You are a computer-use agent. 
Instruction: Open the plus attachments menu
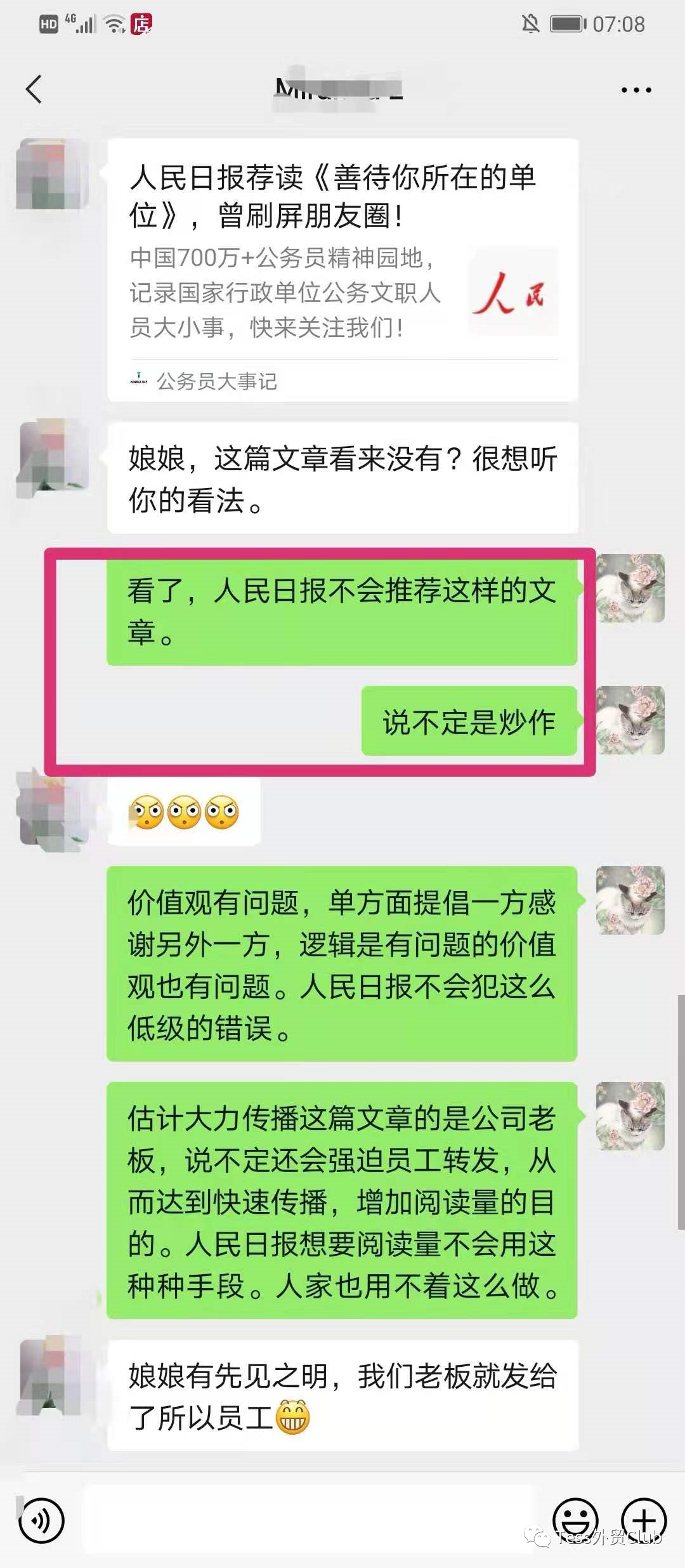coord(643,1520)
